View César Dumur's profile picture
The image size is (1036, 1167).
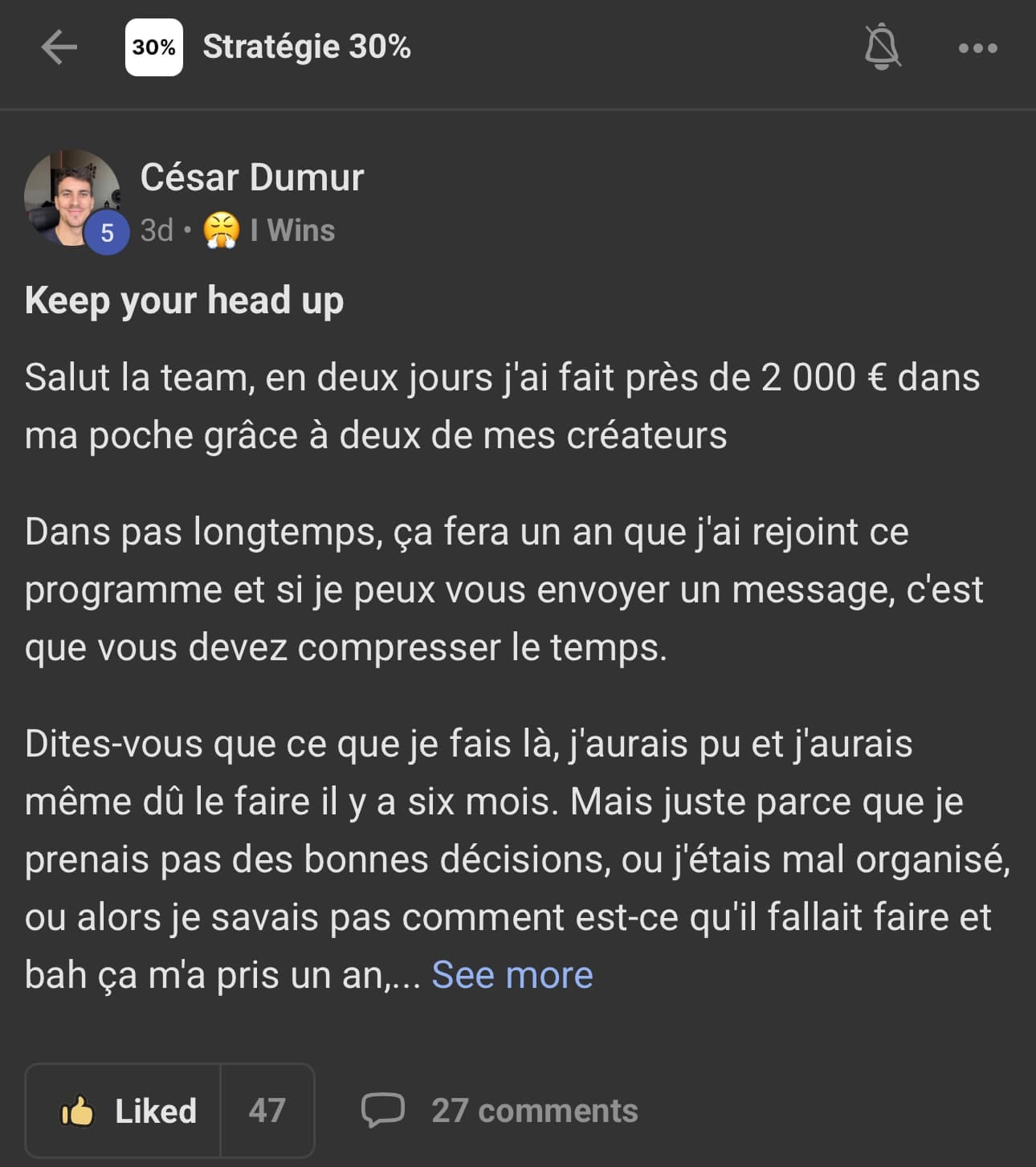72,198
